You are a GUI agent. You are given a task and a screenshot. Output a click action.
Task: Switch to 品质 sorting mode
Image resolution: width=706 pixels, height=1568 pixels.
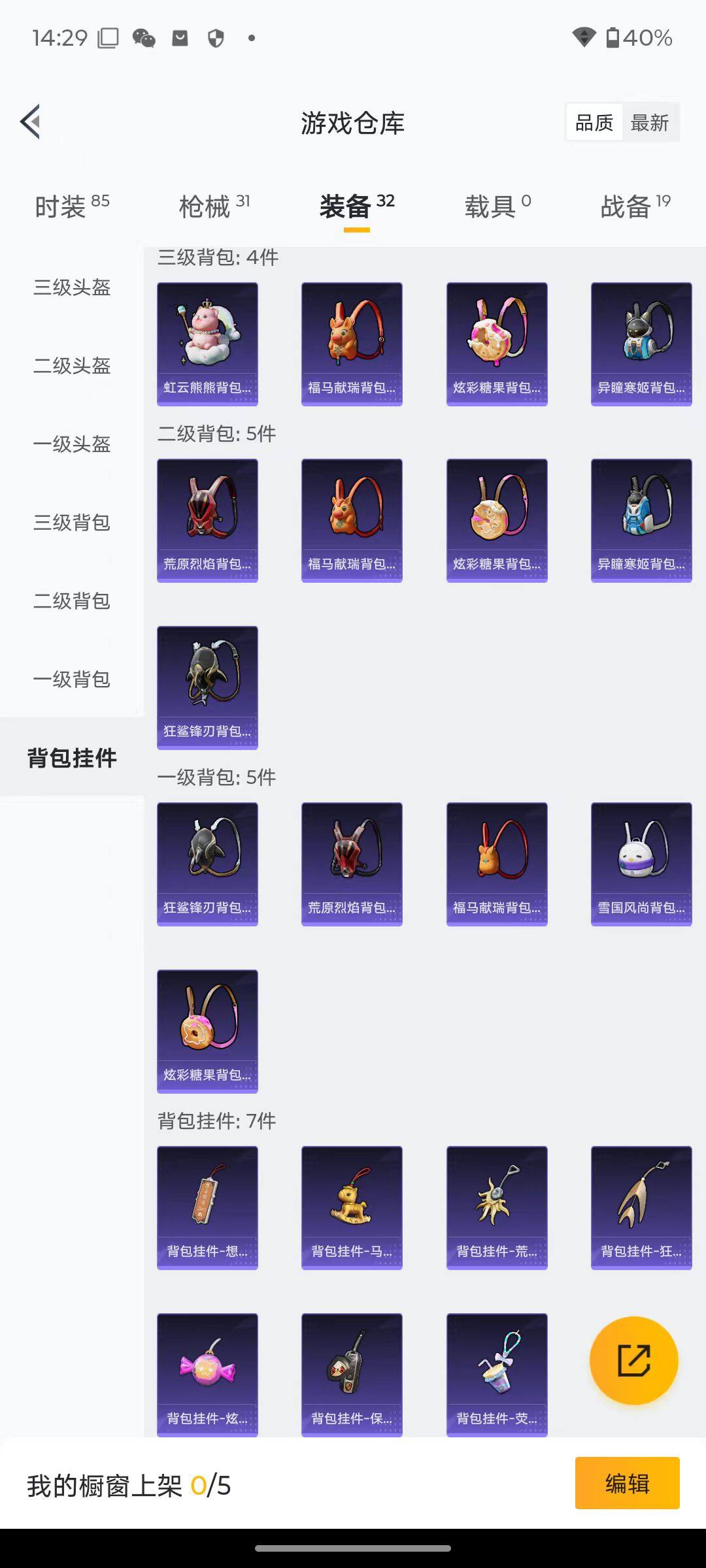pos(594,123)
